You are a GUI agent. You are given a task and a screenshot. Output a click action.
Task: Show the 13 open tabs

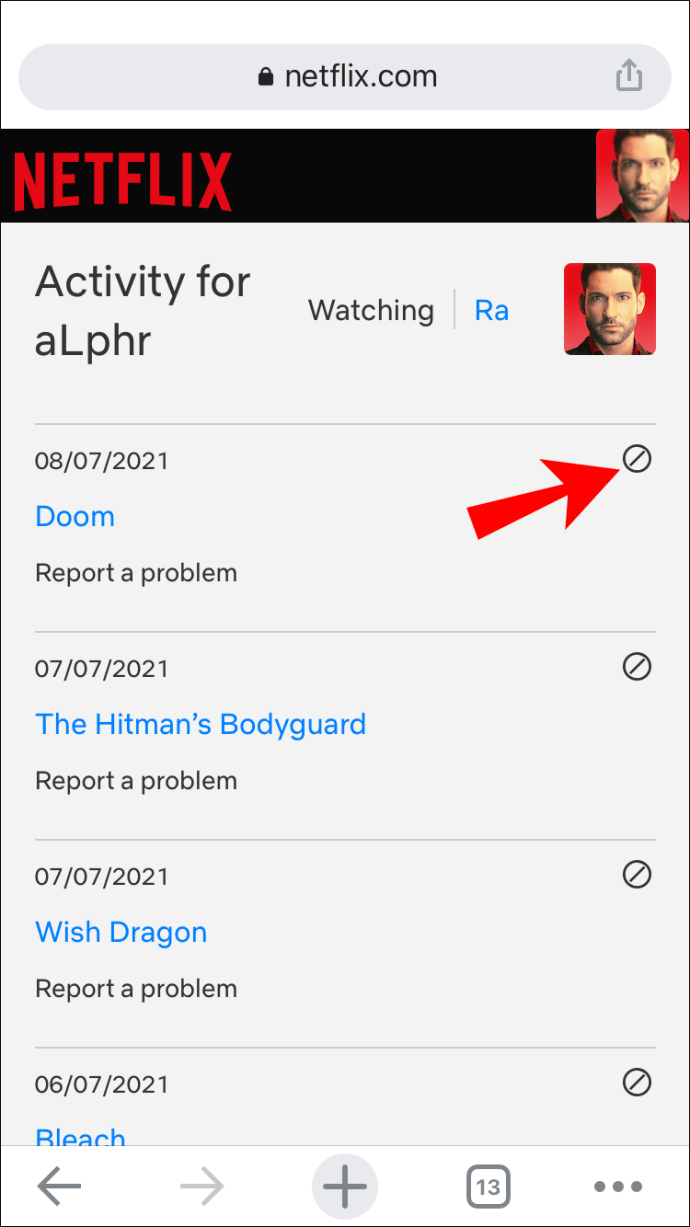[488, 1187]
